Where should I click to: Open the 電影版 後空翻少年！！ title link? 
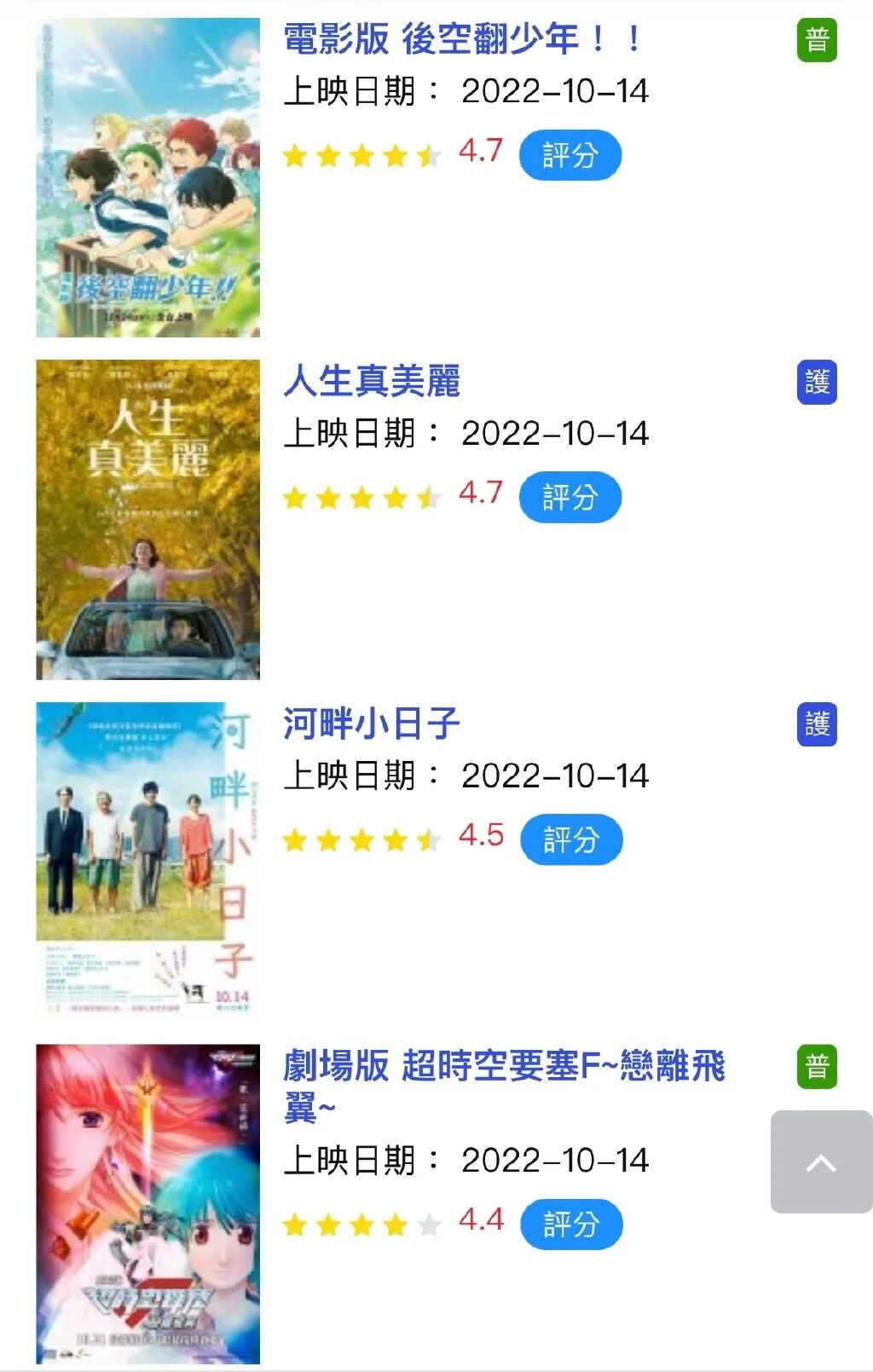[x=461, y=39]
